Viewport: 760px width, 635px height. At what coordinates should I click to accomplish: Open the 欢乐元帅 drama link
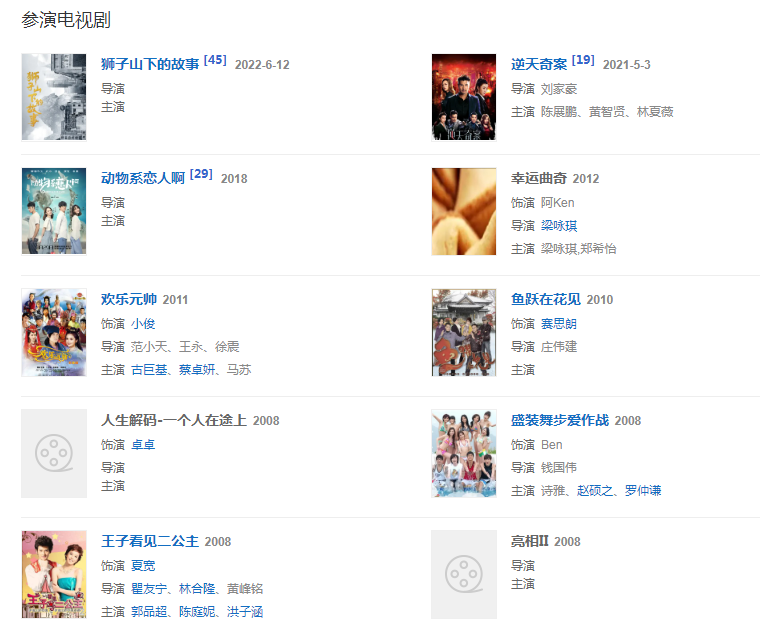[129, 299]
